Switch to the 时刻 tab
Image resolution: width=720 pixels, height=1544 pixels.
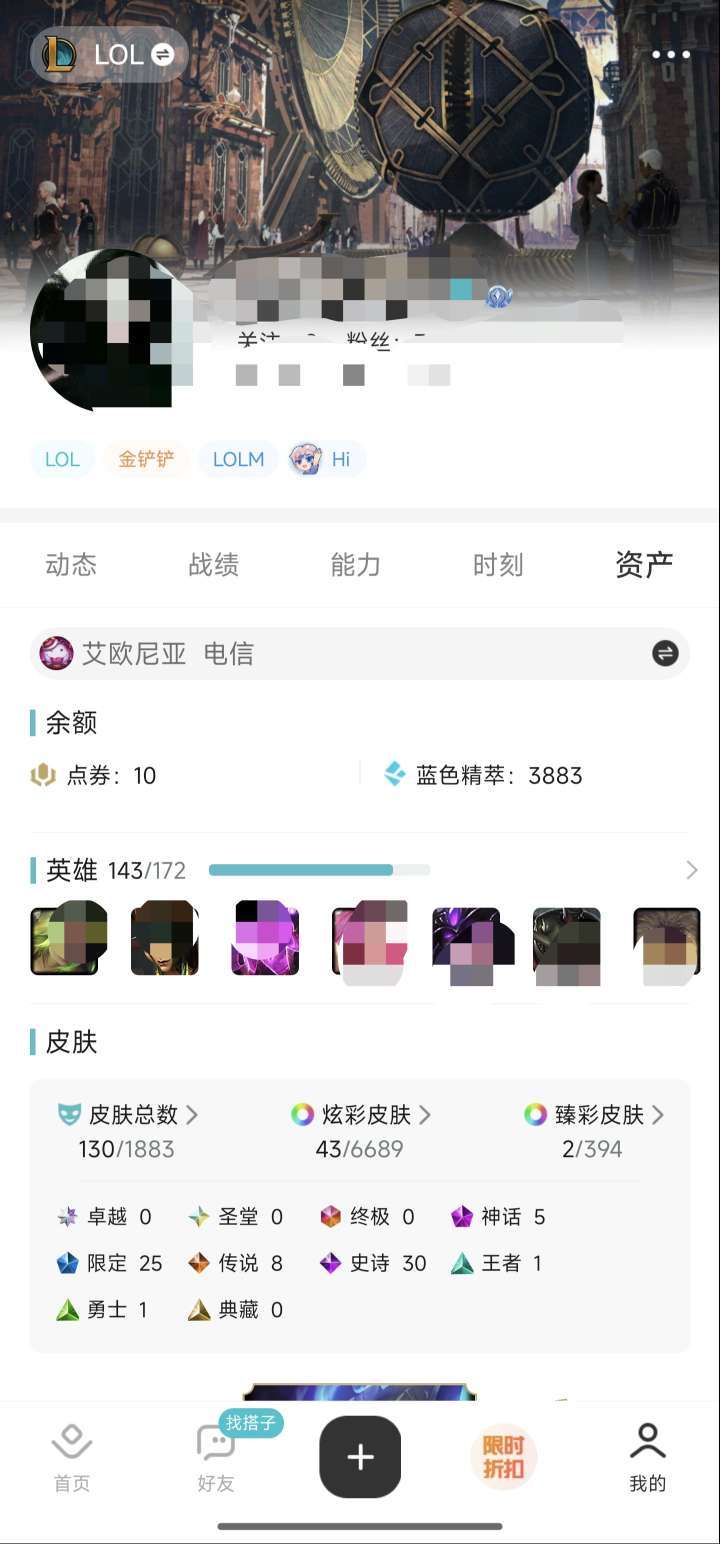pos(498,565)
